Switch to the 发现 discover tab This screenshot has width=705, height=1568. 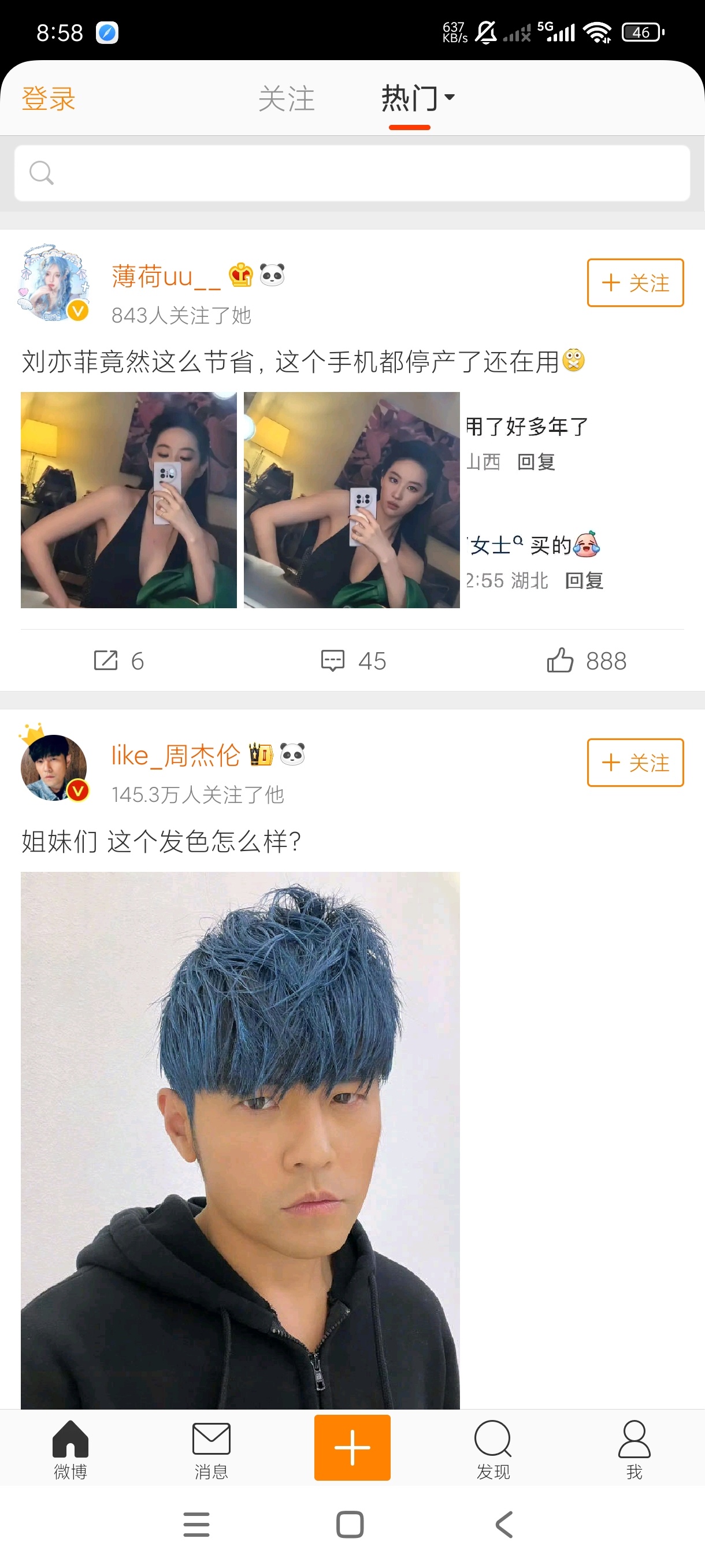coord(493,1450)
